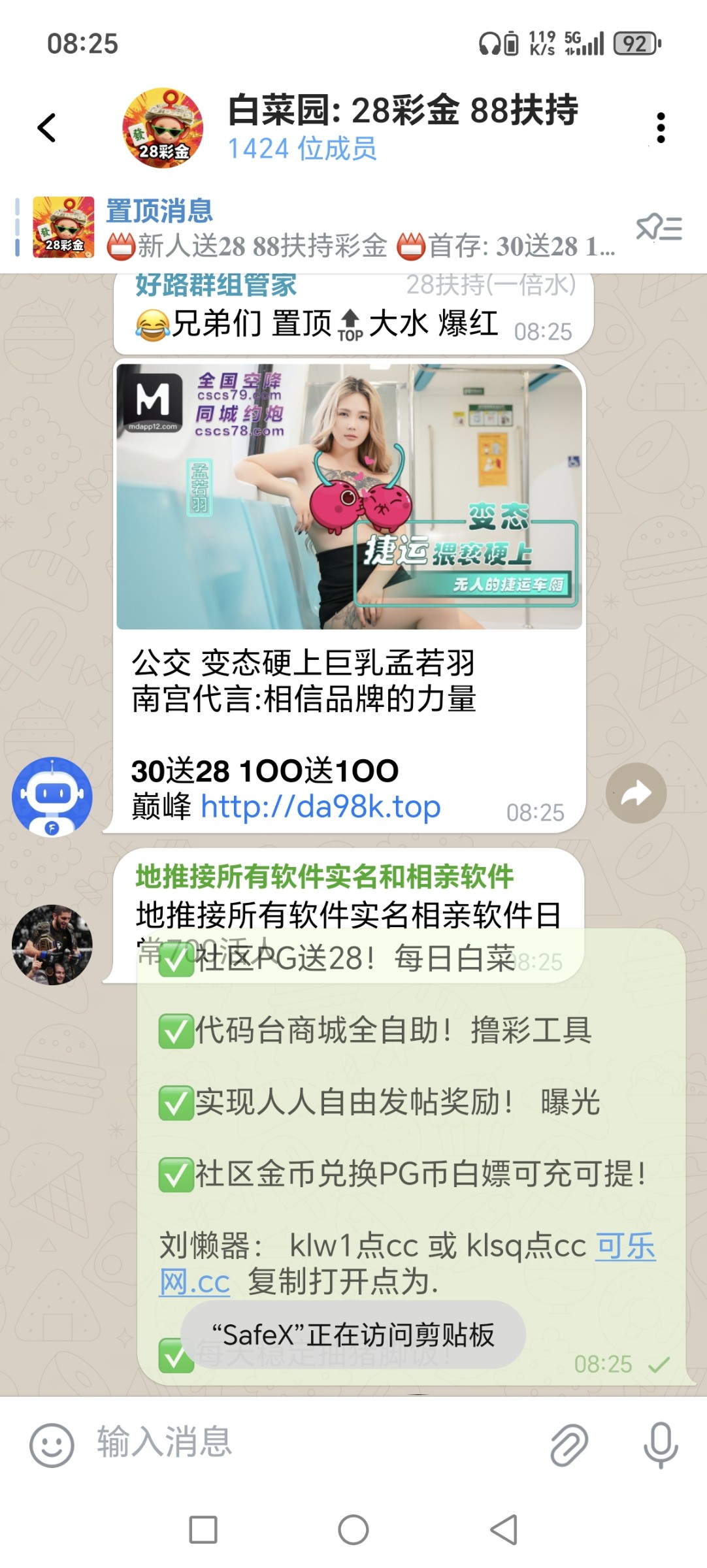Open the emoji picker
Screen dimensions: 707x1568
point(52,1445)
